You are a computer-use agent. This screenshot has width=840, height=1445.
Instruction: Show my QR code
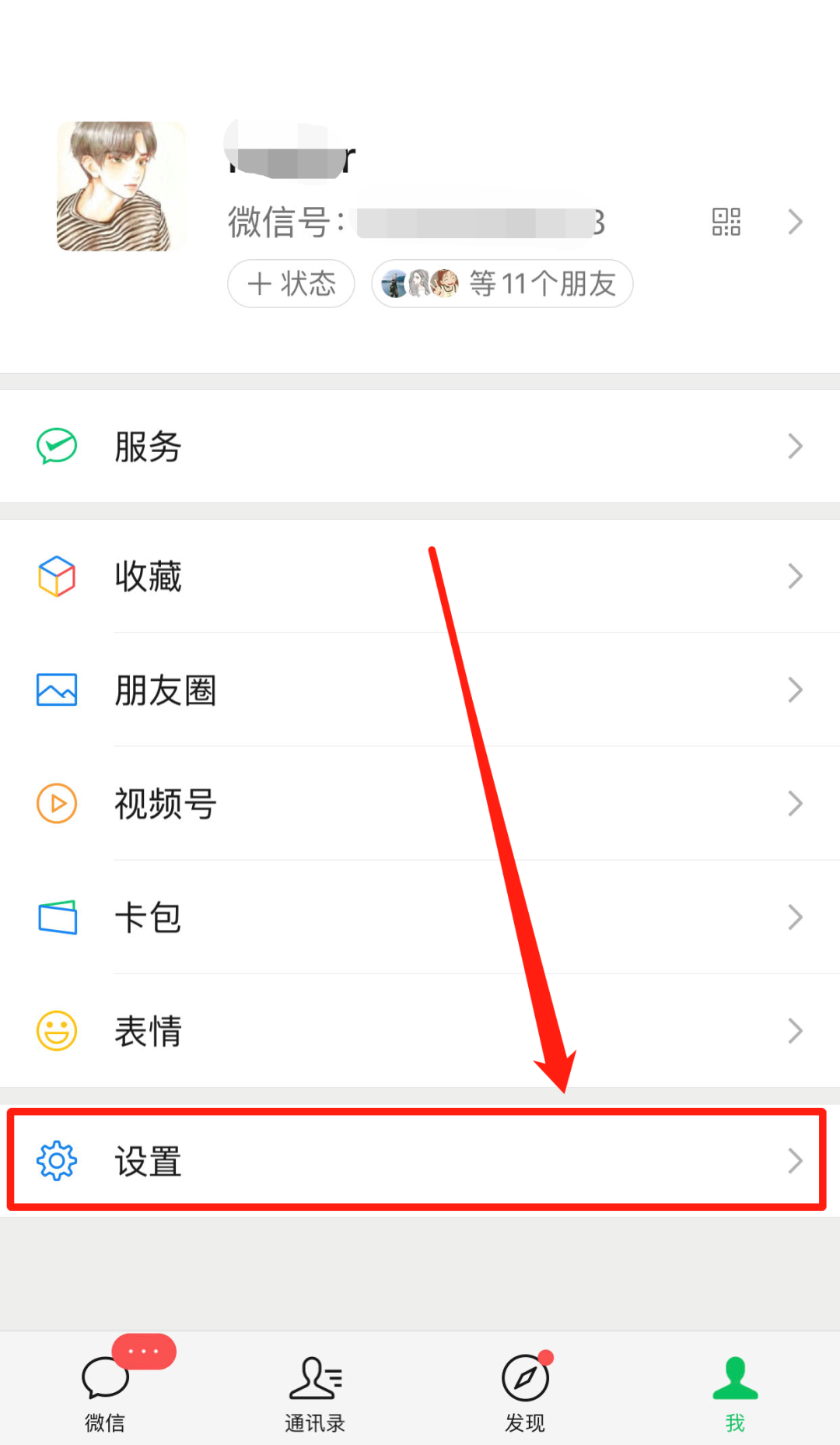(x=726, y=222)
